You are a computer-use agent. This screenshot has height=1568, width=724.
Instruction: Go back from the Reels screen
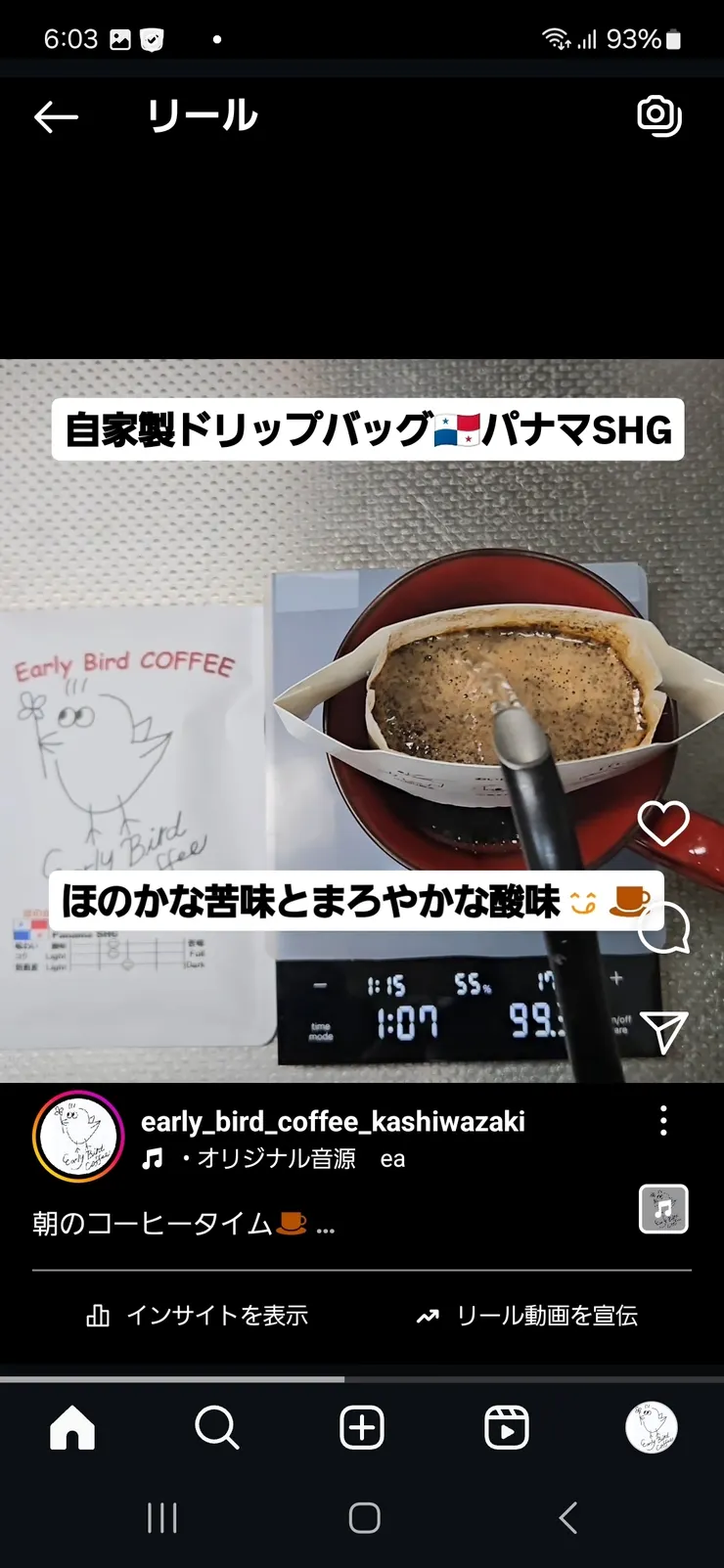click(x=56, y=117)
